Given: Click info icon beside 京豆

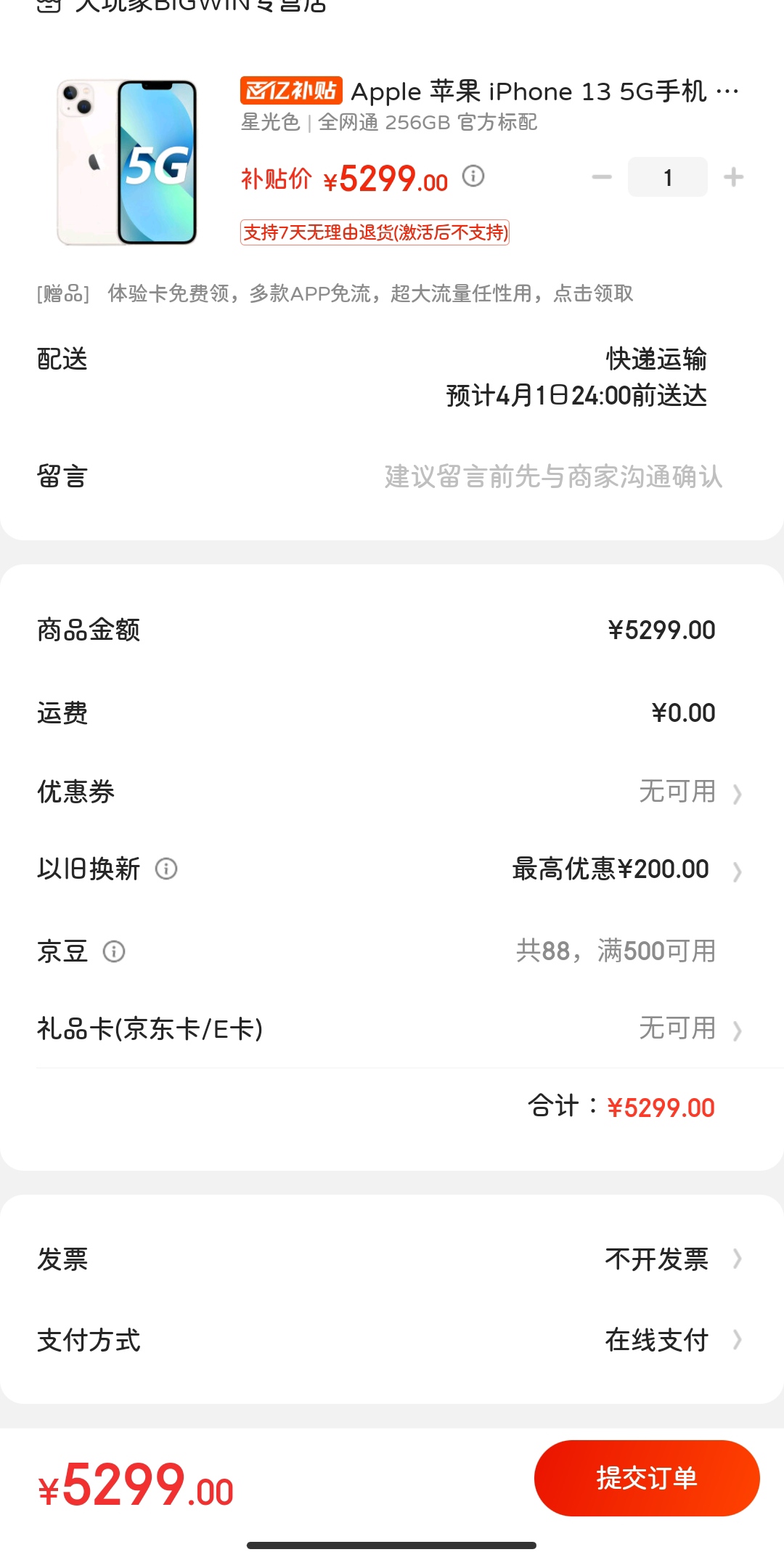Looking at the screenshot, I should (115, 951).
